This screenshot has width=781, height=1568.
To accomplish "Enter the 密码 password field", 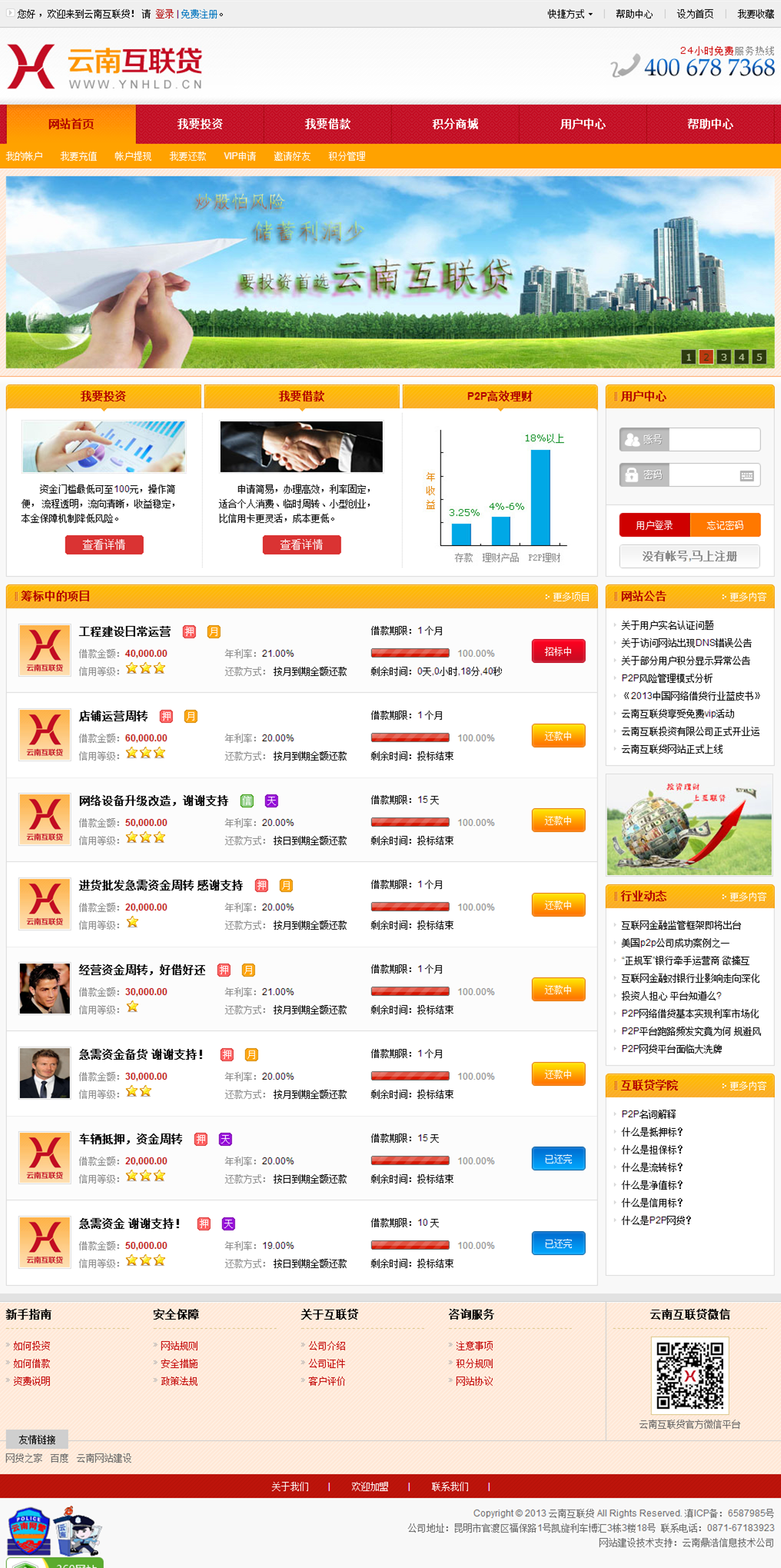I will (x=702, y=474).
